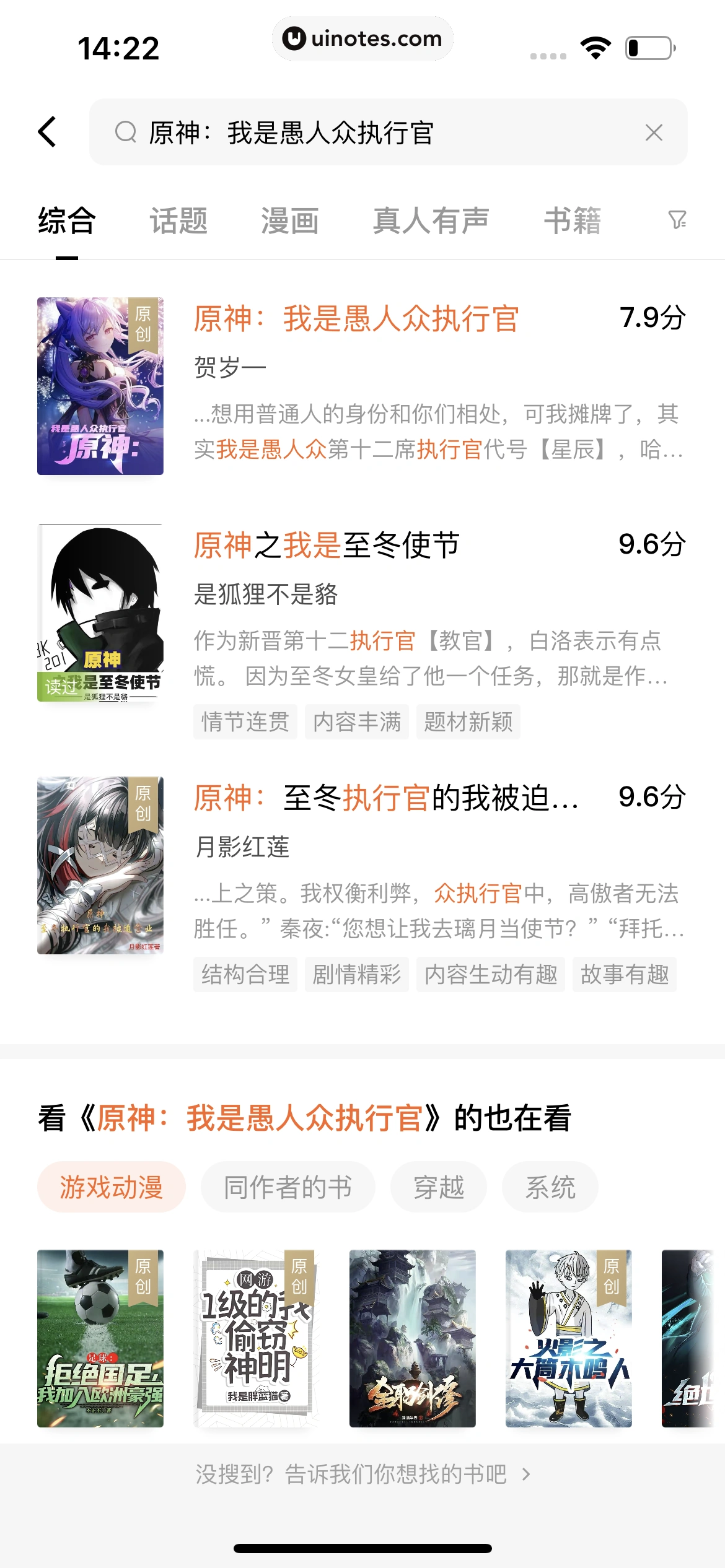Switch to the 话题 tab
Viewport: 725px width, 1568px height.
(x=178, y=221)
